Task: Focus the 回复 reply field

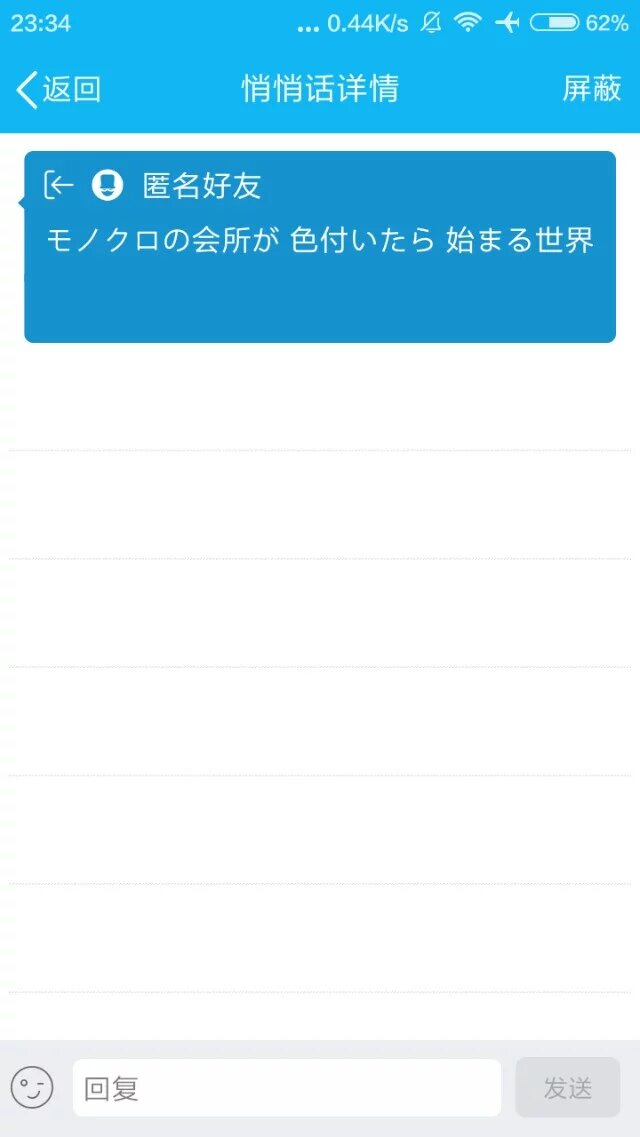Action: [x=286, y=1088]
